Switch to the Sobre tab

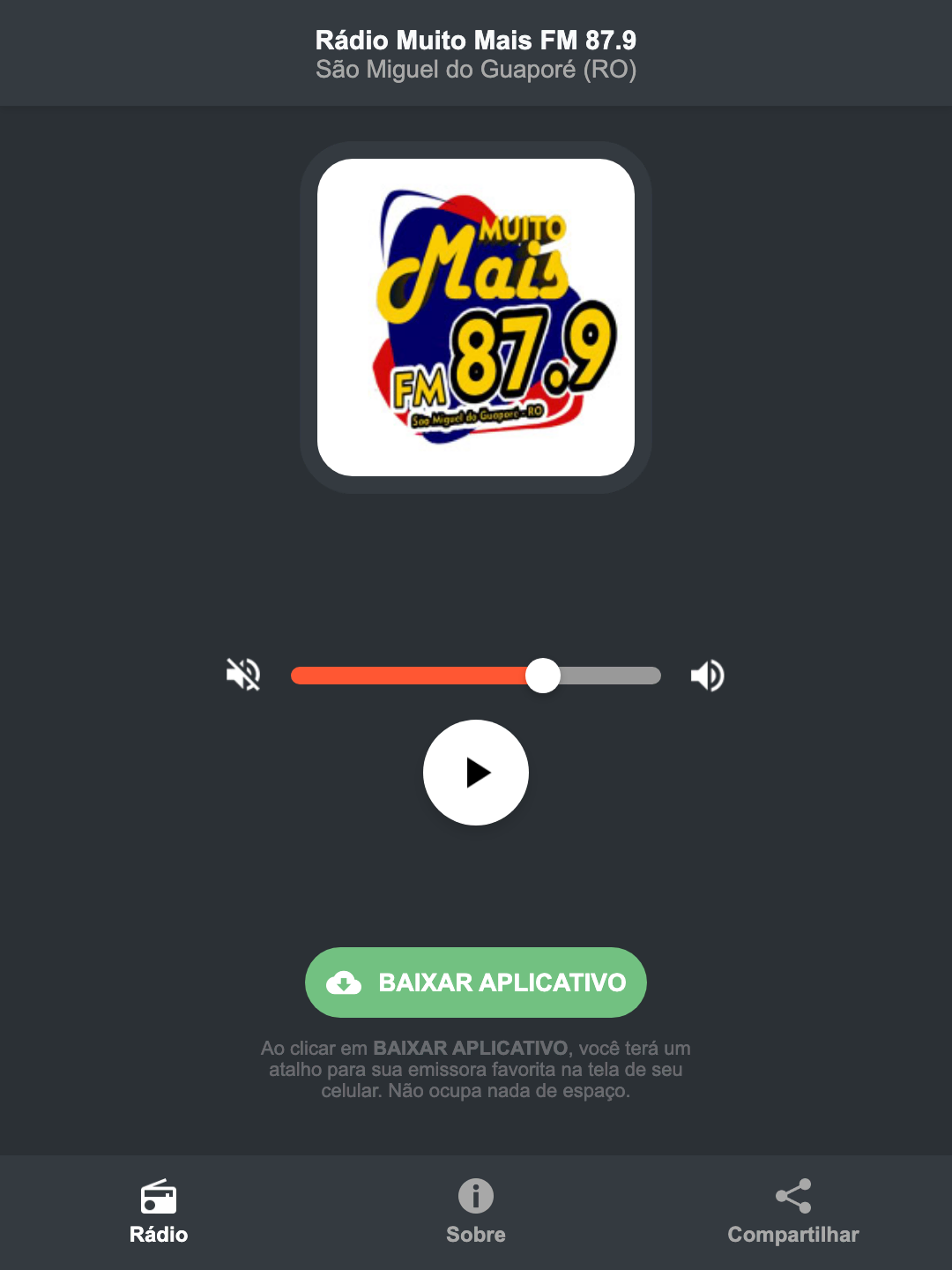[x=475, y=1213]
